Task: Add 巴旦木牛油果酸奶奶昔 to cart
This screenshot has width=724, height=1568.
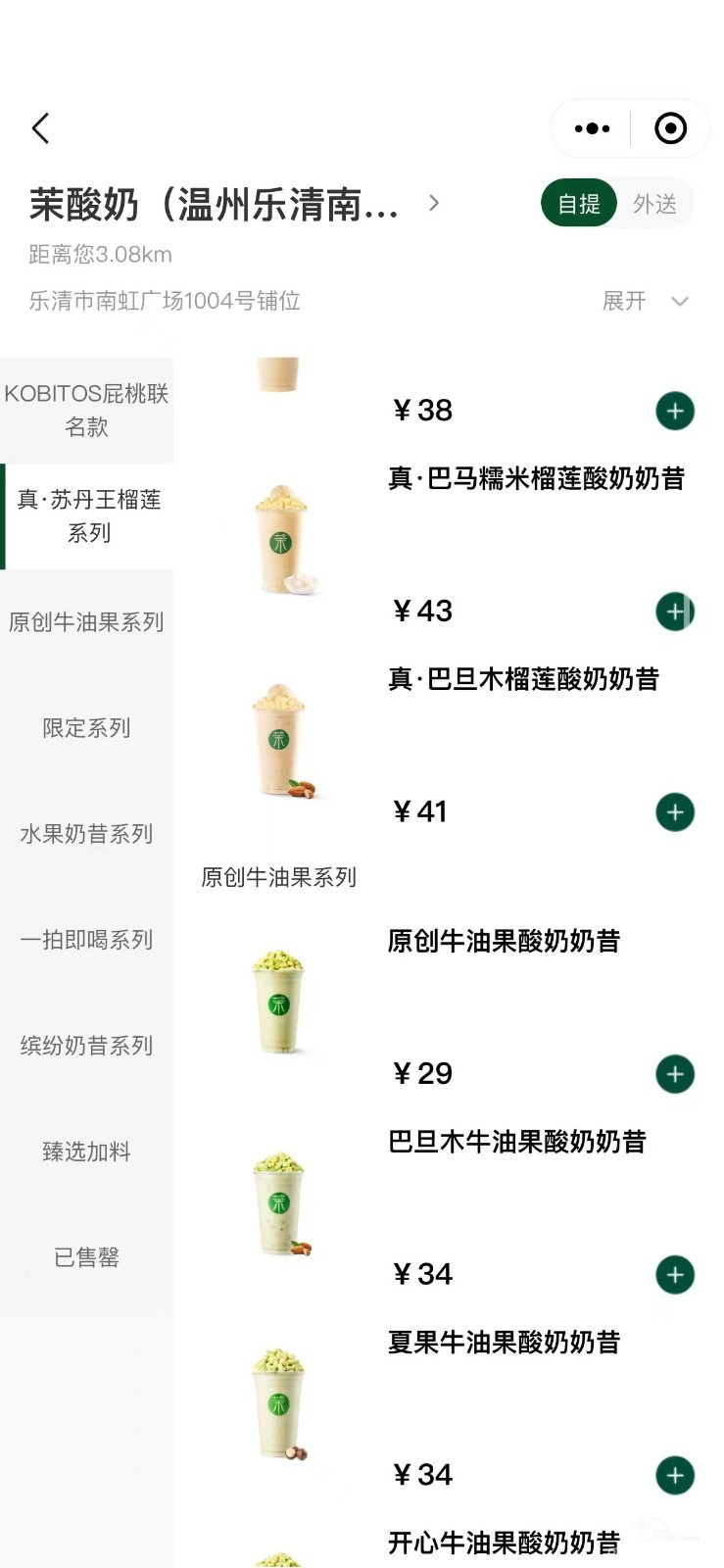Action: pyautogui.click(x=674, y=1275)
